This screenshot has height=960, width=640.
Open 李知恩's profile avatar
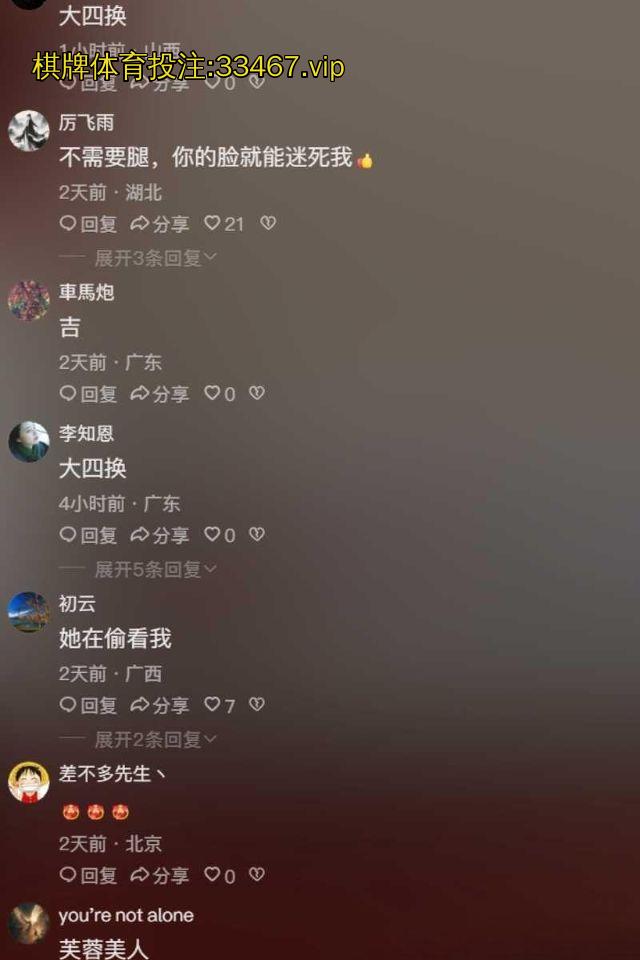pyautogui.click(x=29, y=442)
